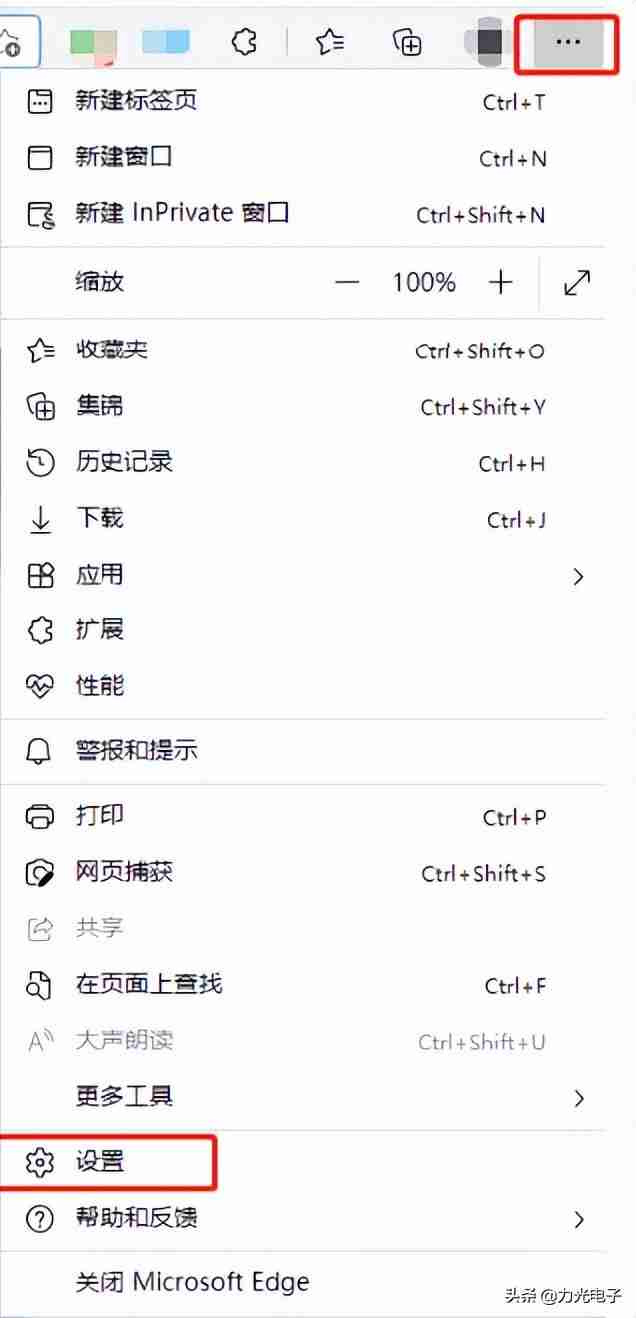Screen dimensions: 636x1318
Task: Open the favorites star icon in toolbar
Action: pyautogui.click(x=329, y=42)
